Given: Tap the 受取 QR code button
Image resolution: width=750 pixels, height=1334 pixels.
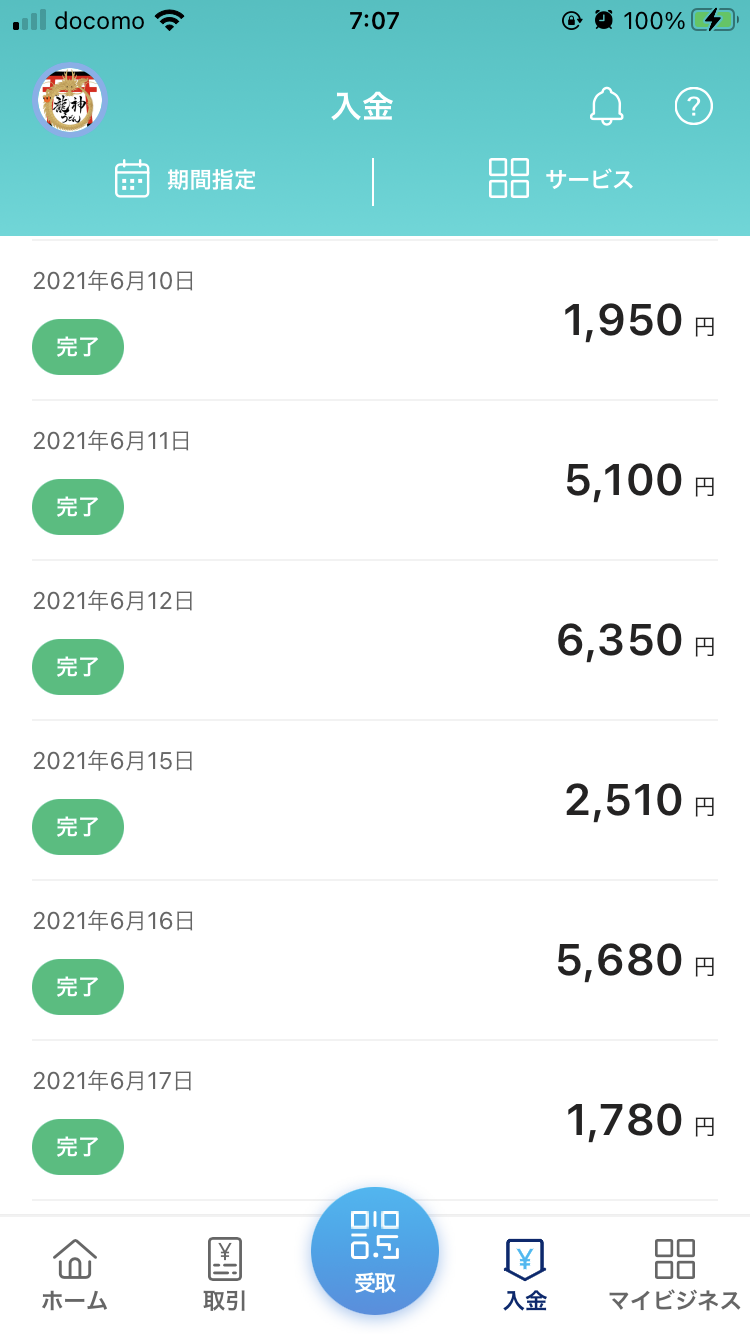Looking at the screenshot, I should pos(375,1251).
